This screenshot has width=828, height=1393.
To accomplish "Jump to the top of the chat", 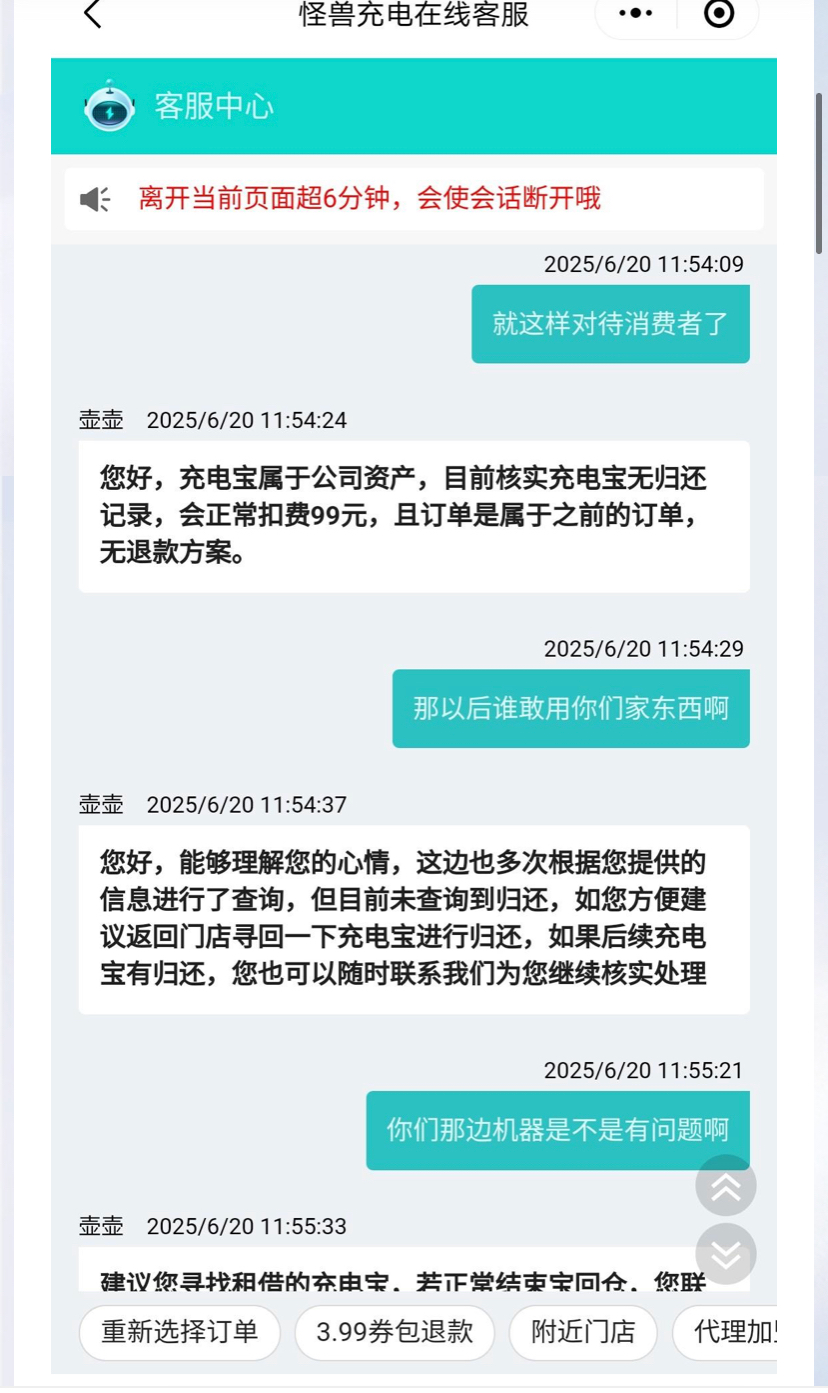I will 726,1186.
